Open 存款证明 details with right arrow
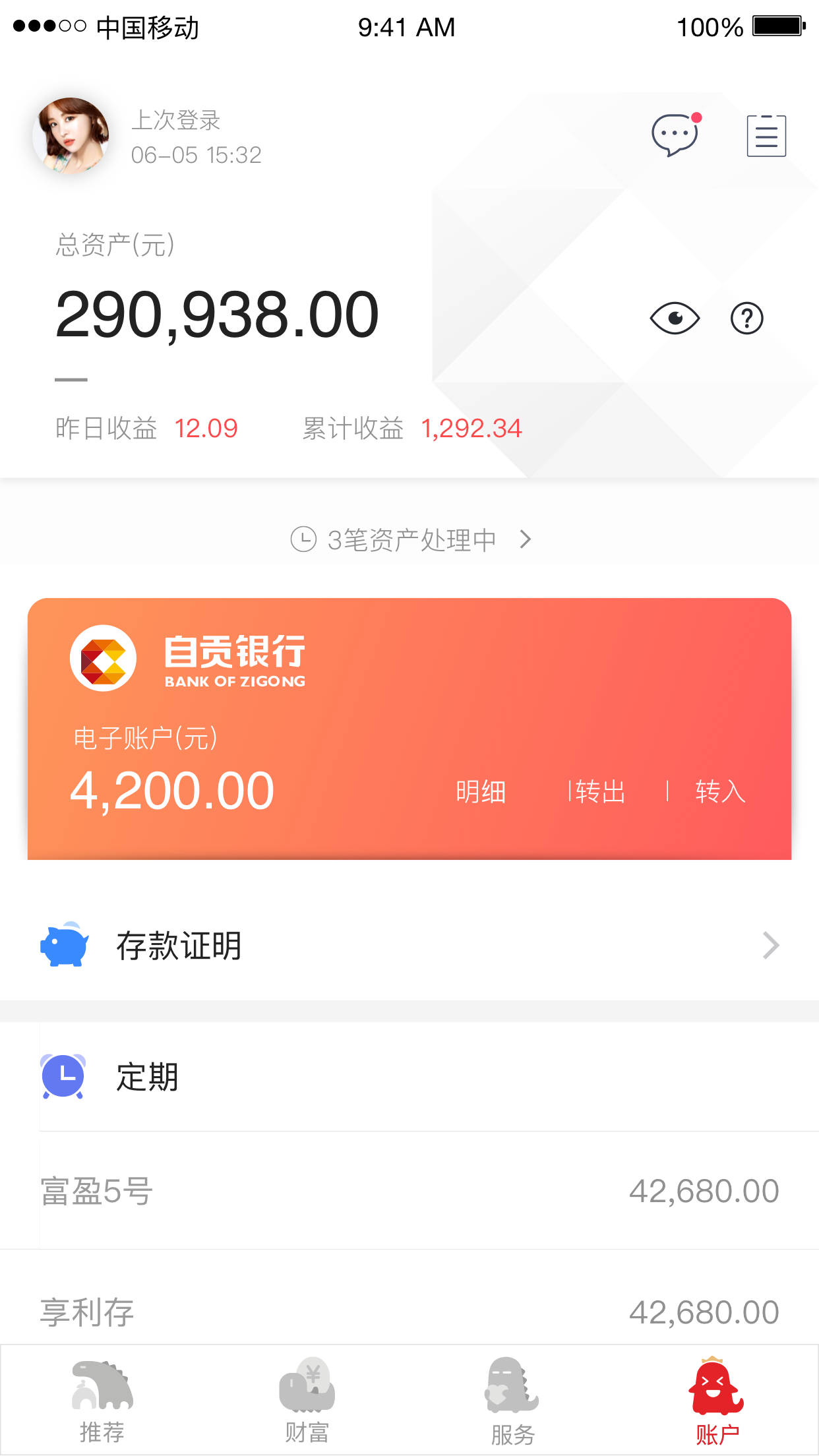 (x=770, y=946)
